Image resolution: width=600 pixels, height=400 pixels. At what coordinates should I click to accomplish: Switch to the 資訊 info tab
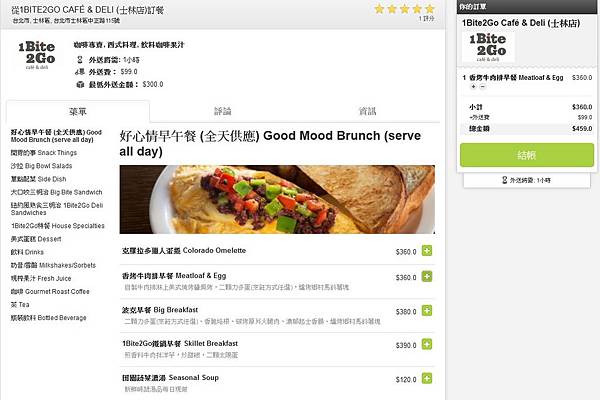[367, 111]
